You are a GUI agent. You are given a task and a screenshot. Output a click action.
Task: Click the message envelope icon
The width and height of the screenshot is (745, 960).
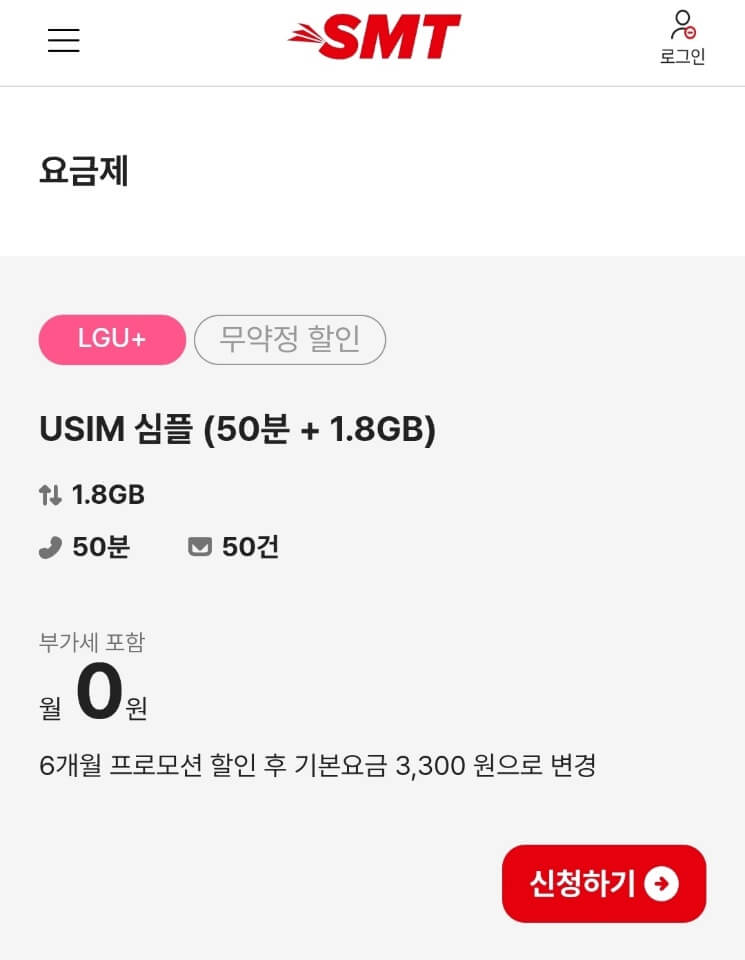point(199,546)
